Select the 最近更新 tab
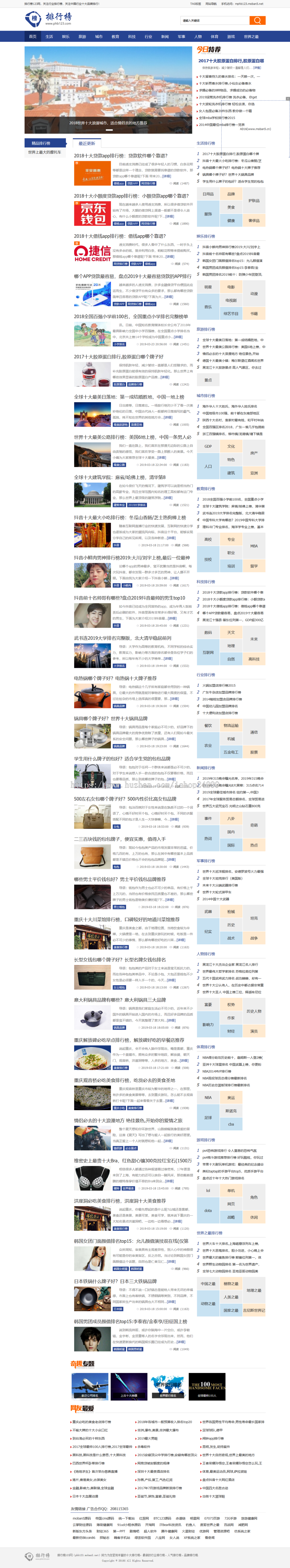290x1568 pixels. pos(87,144)
